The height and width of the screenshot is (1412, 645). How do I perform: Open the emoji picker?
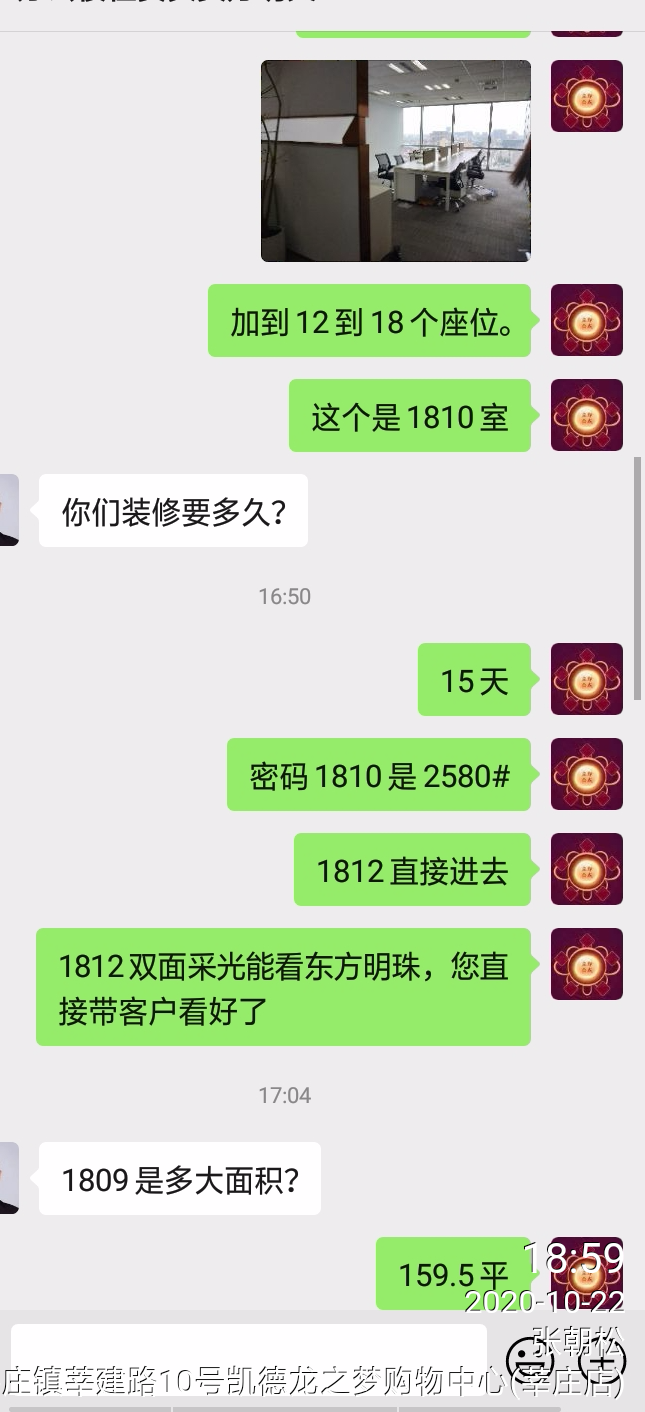pyautogui.click(x=529, y=1359)
